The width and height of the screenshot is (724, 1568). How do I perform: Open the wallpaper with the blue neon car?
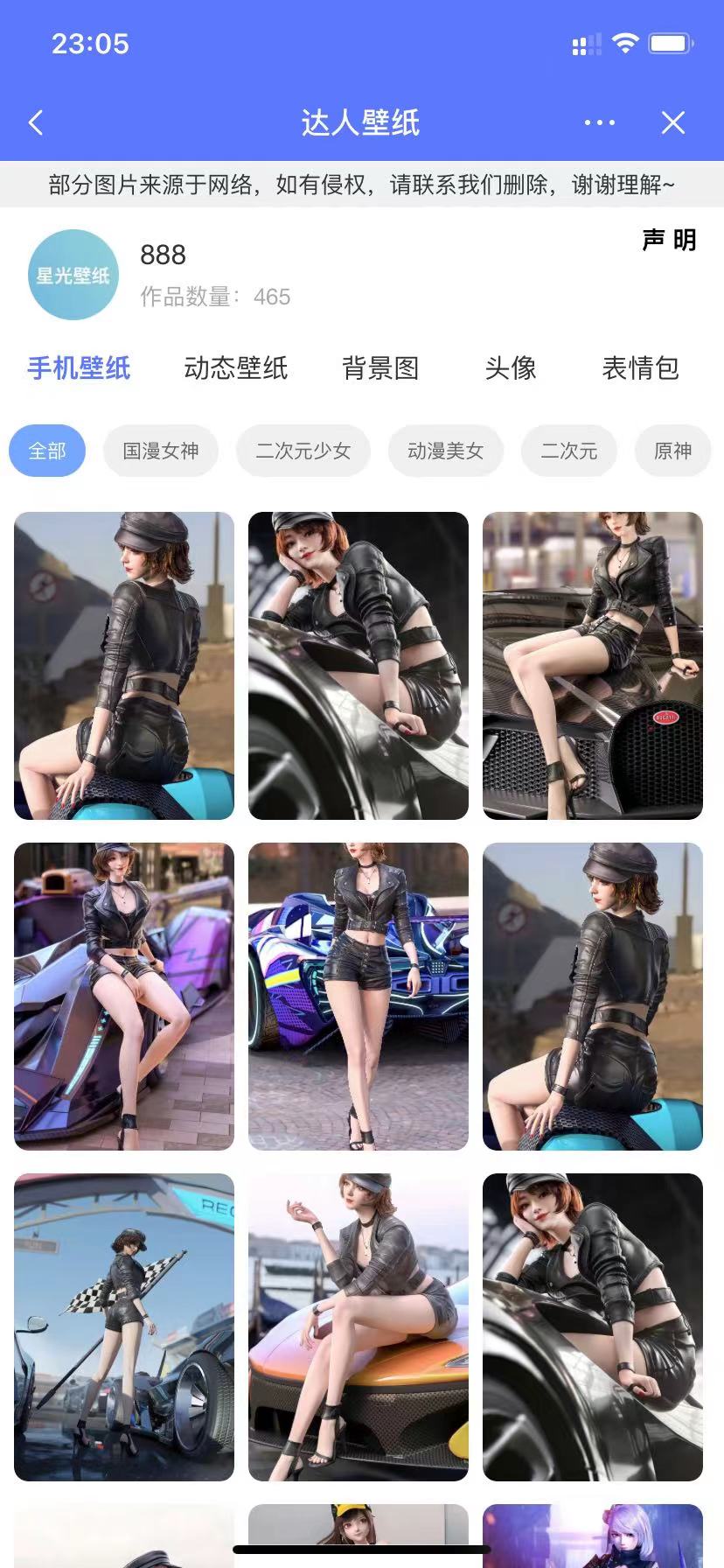(x=359, y=997)
